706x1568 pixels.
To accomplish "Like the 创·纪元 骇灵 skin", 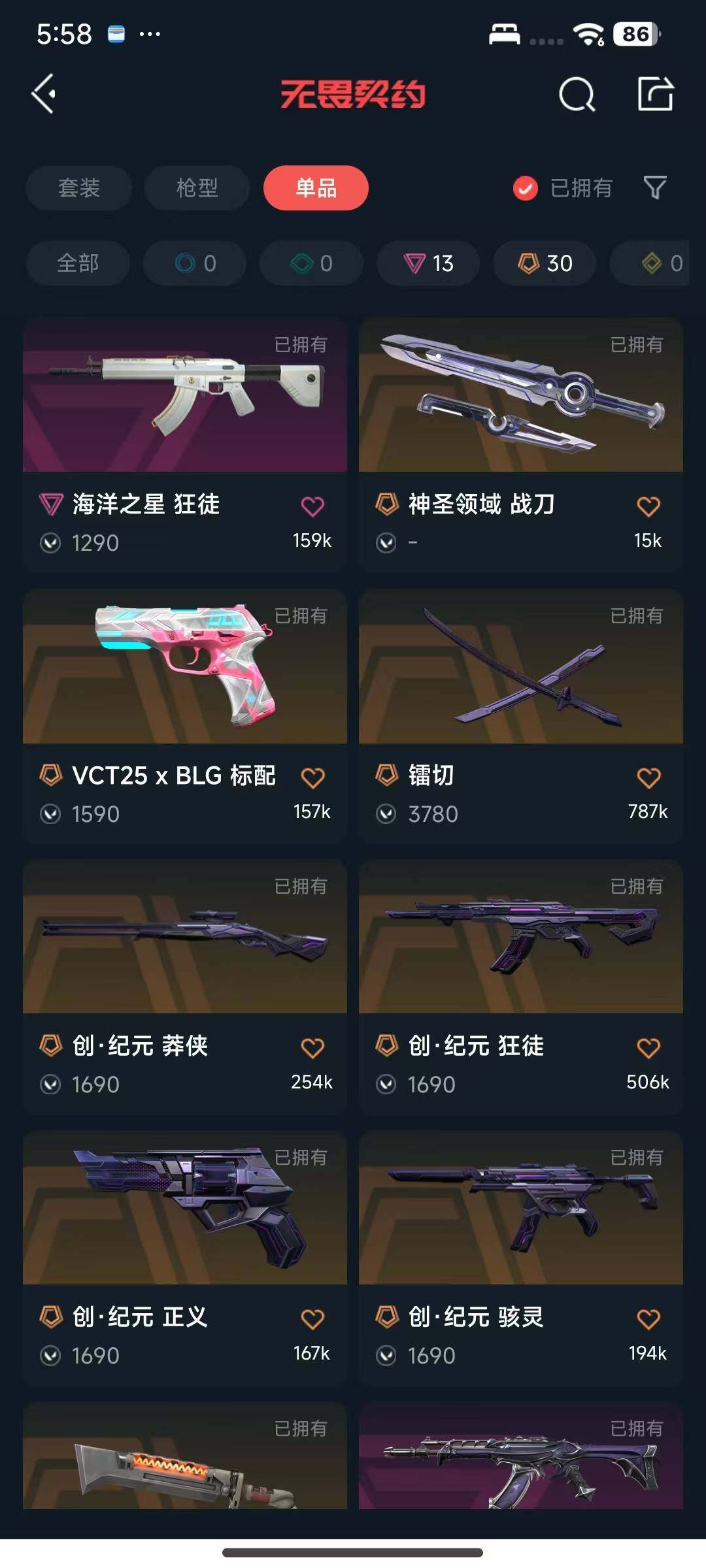I will (x=648, y=1319).
